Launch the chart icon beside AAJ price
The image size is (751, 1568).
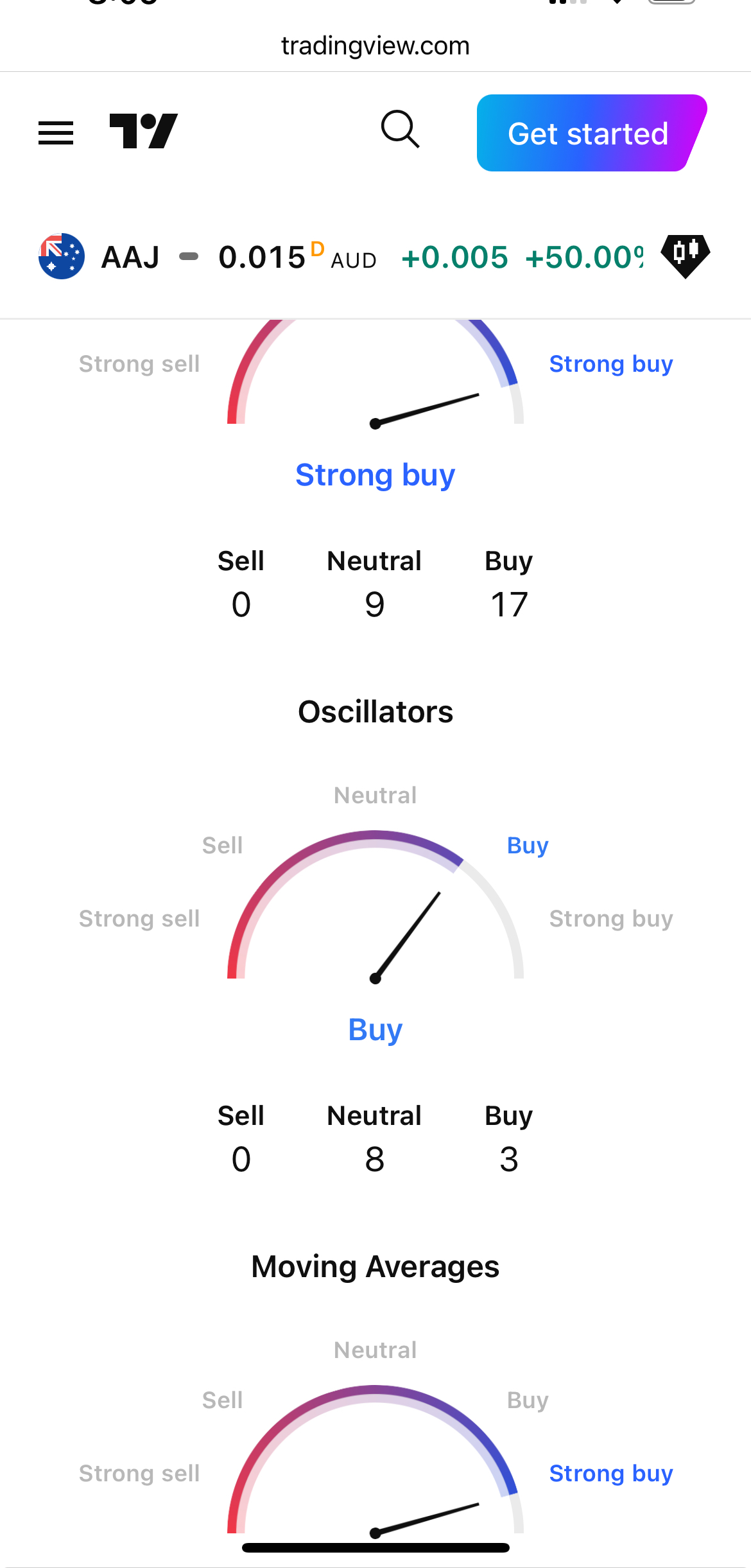click(x=686, y=256)
